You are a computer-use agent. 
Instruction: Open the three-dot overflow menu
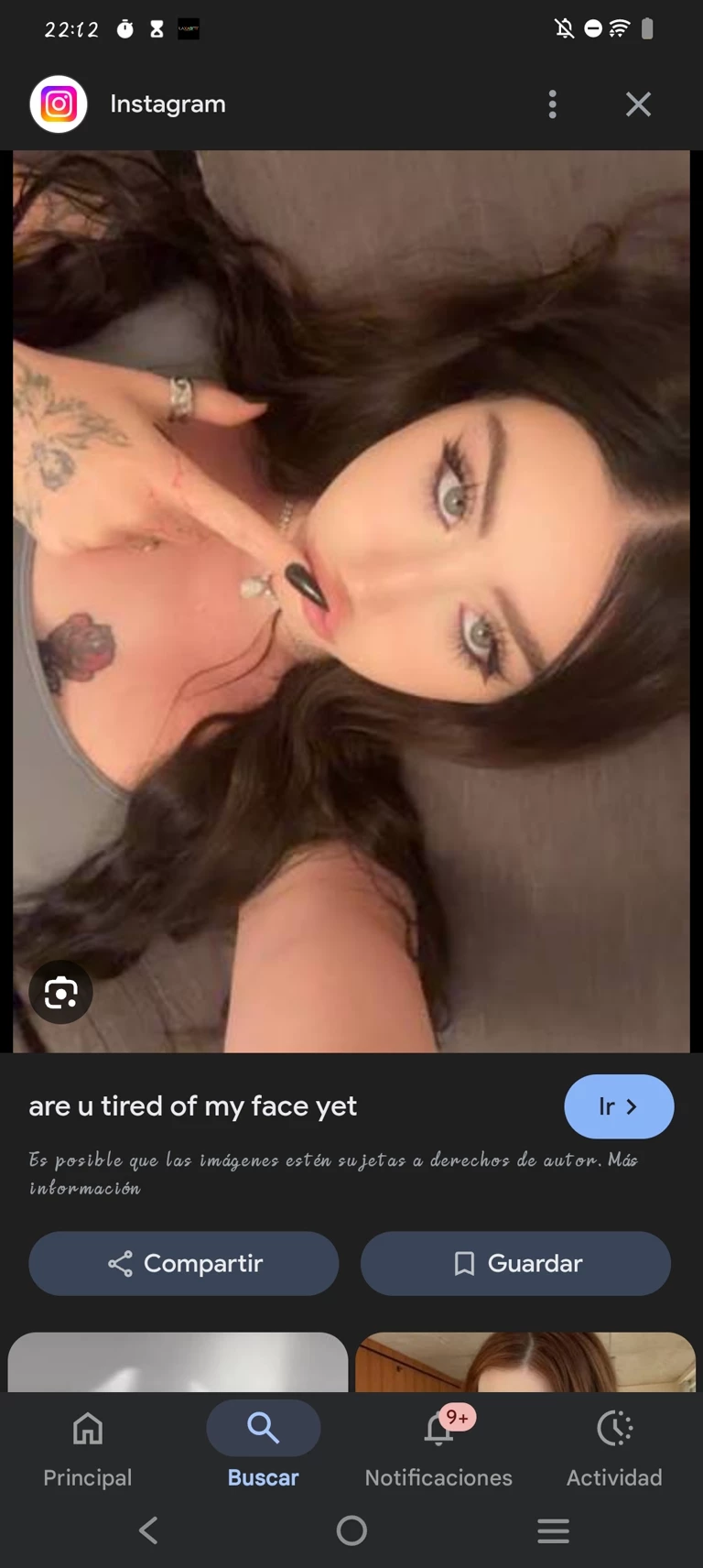[x=552, y=104]
